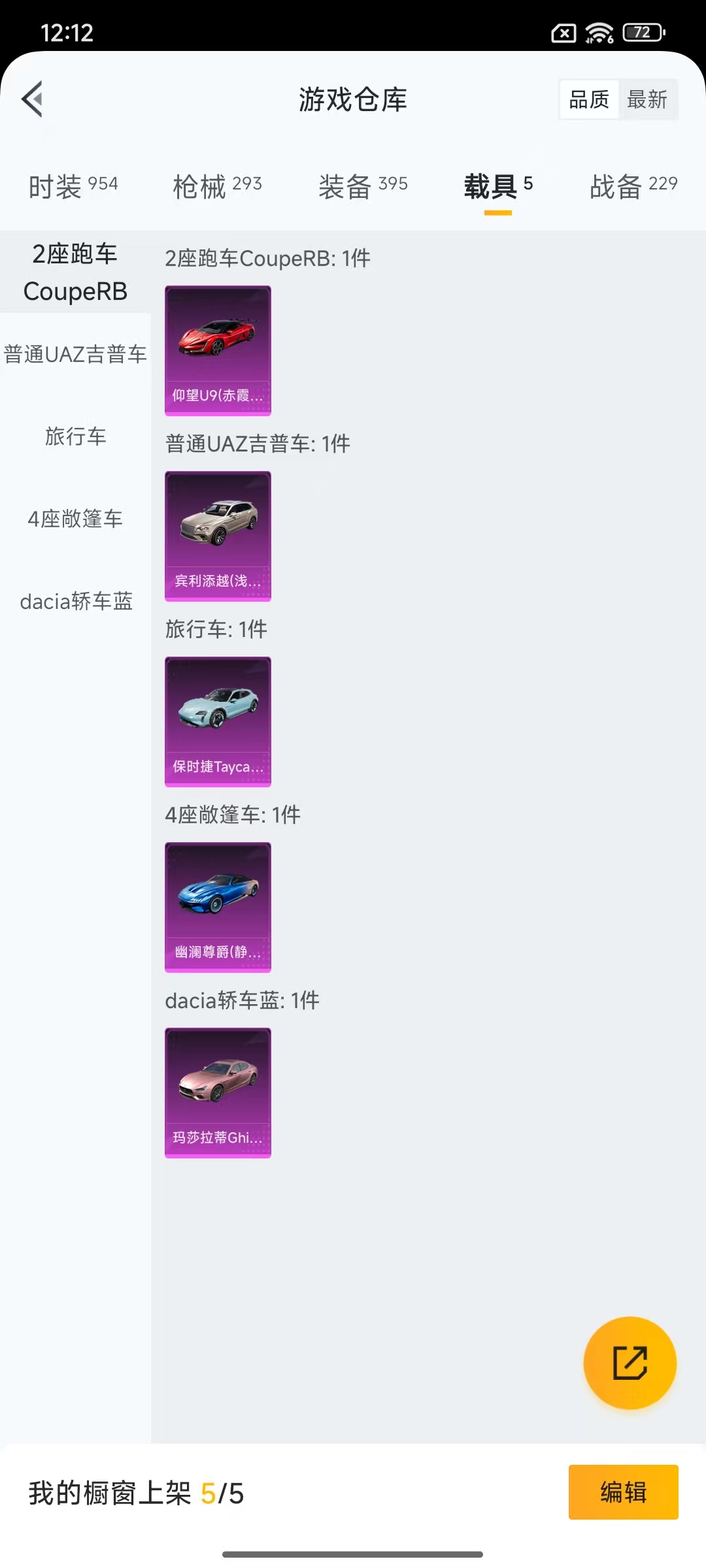Tap the back arrow to exit warehouse
The width and height of the screenshot is (706, 1568).
[x=33, y=99]
